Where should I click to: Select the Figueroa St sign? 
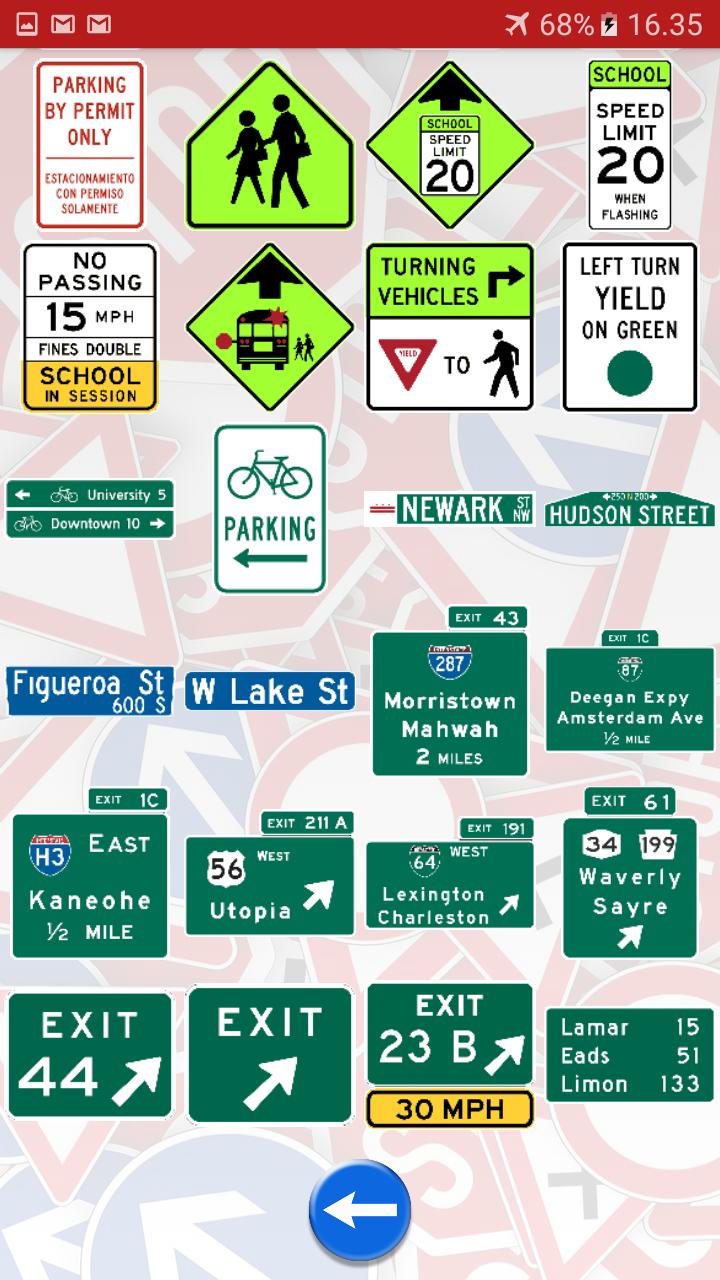[x=90, y=691]
